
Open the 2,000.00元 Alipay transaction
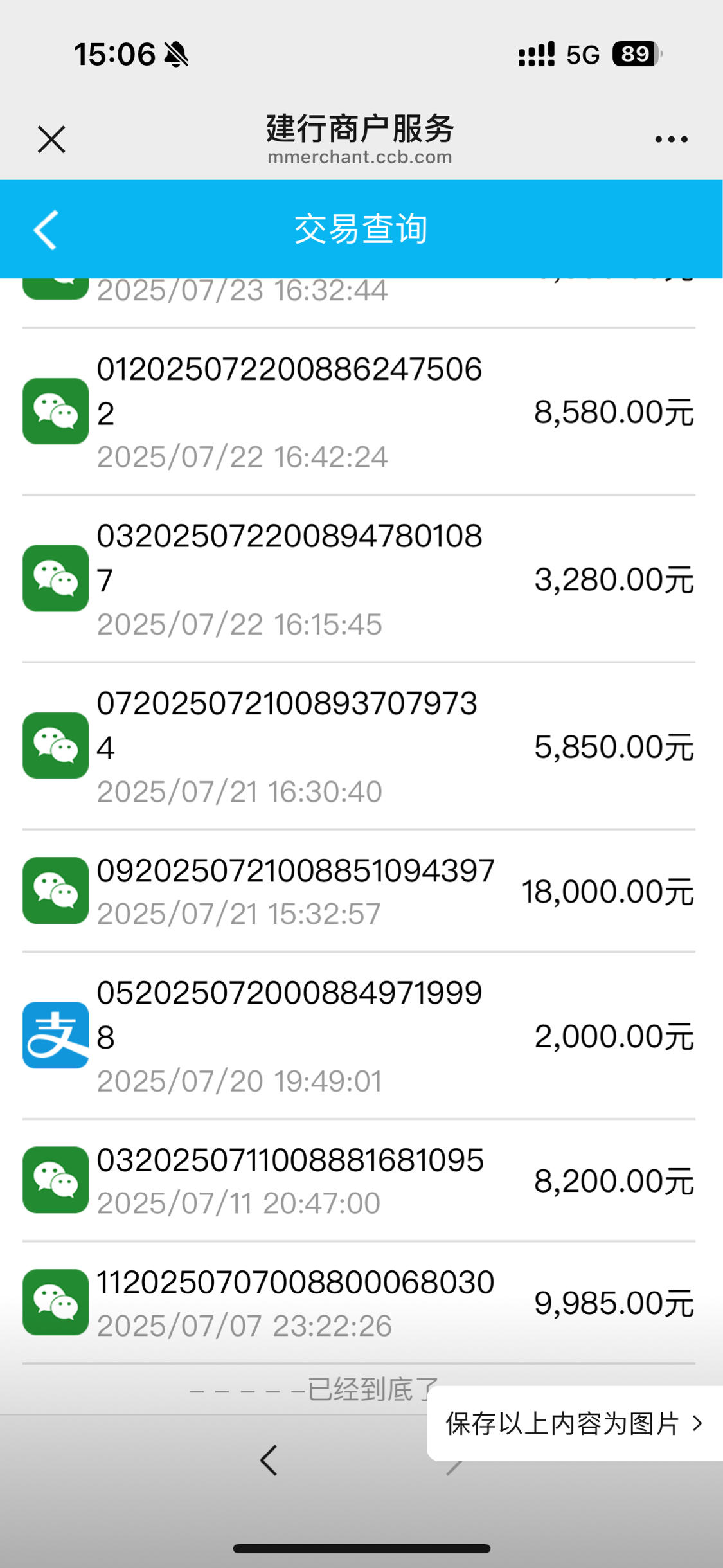tap(359, 1036)
